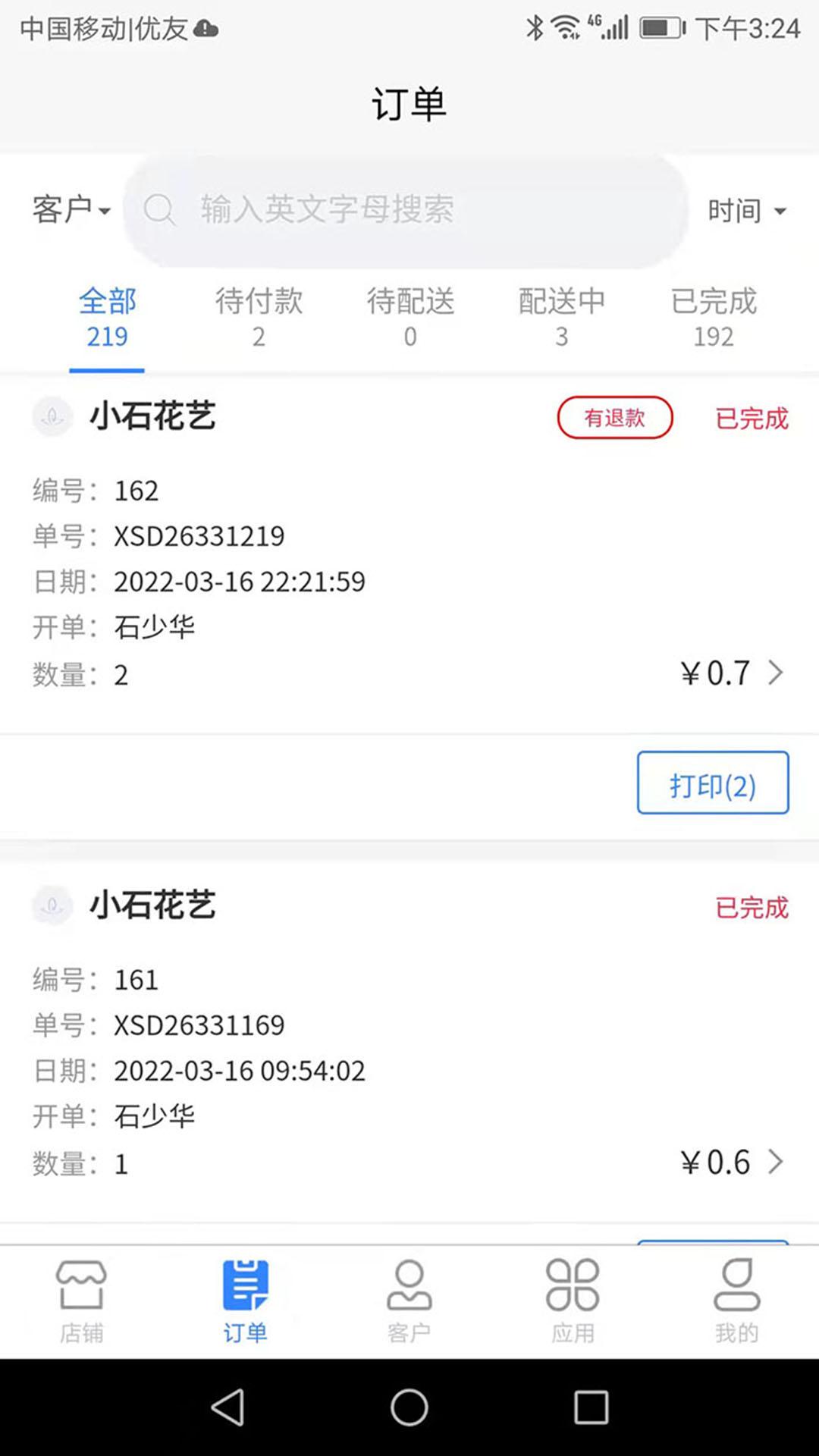Tap the 输入英文字母搜索 search field
The image size is (819, 1456).
406,210
